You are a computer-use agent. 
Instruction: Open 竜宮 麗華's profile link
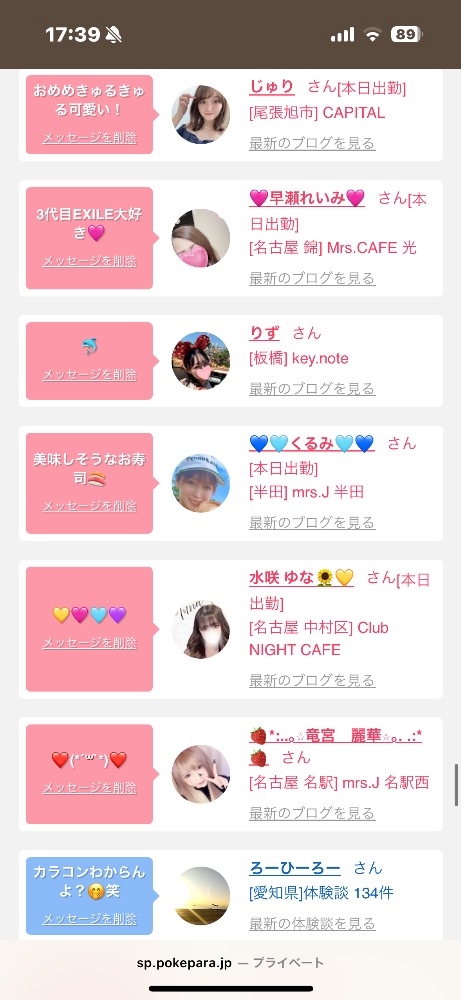[335, 736]
